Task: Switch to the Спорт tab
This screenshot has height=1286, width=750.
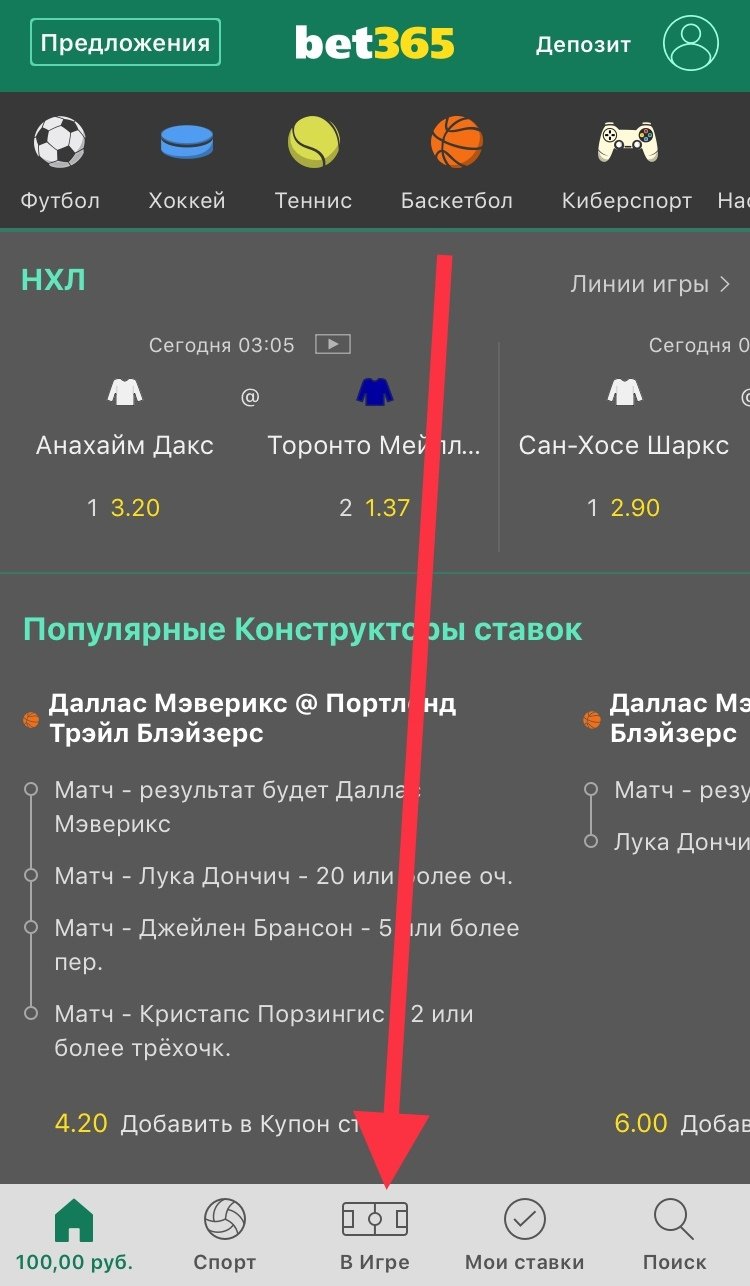Action: click(x=225, y=1235)
